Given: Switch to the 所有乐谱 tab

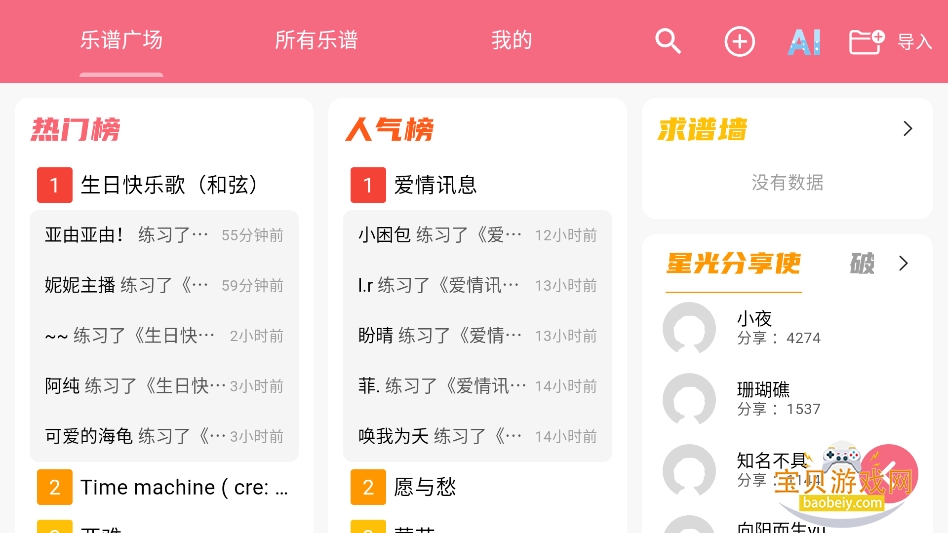Looking at the screenshot, I should pos(316,41).
